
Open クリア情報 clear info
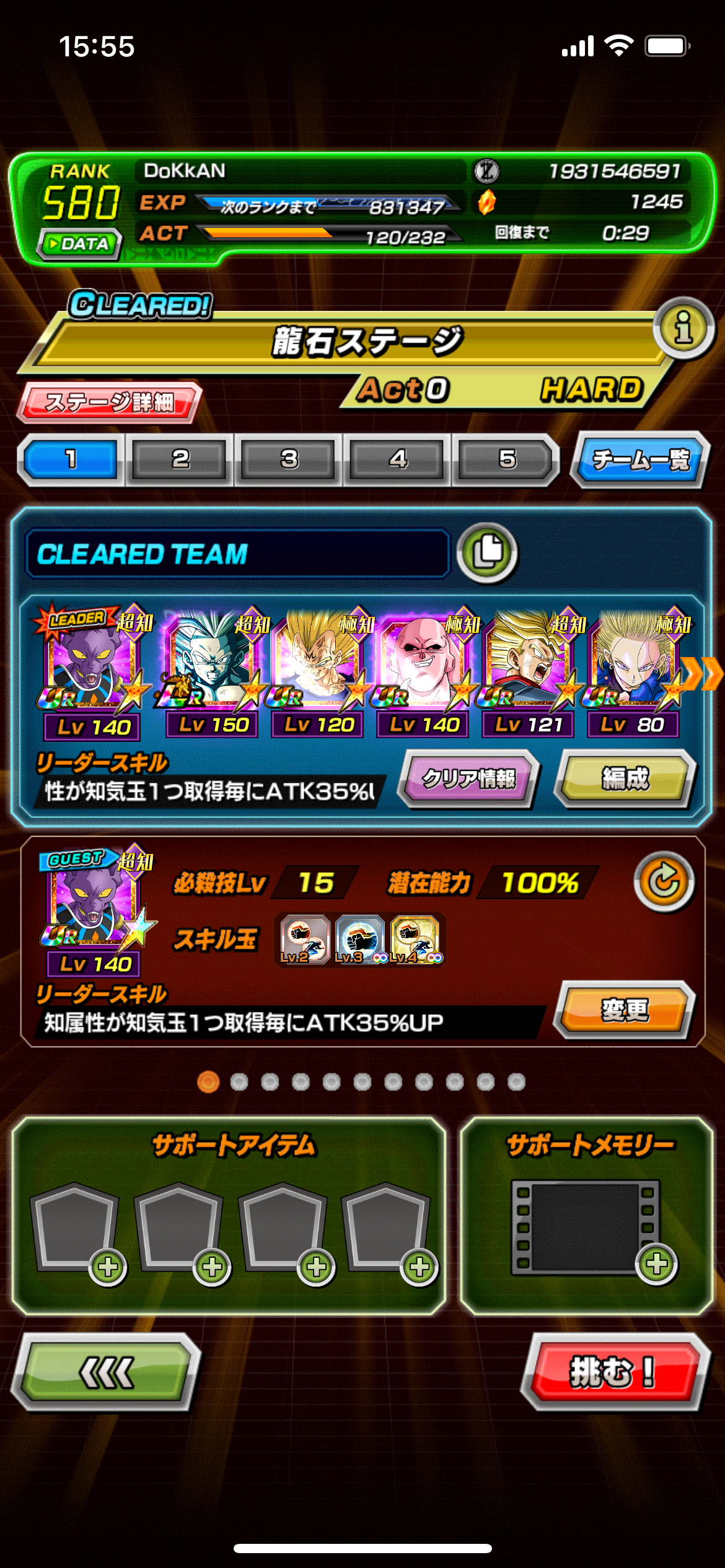pos(469,778)
